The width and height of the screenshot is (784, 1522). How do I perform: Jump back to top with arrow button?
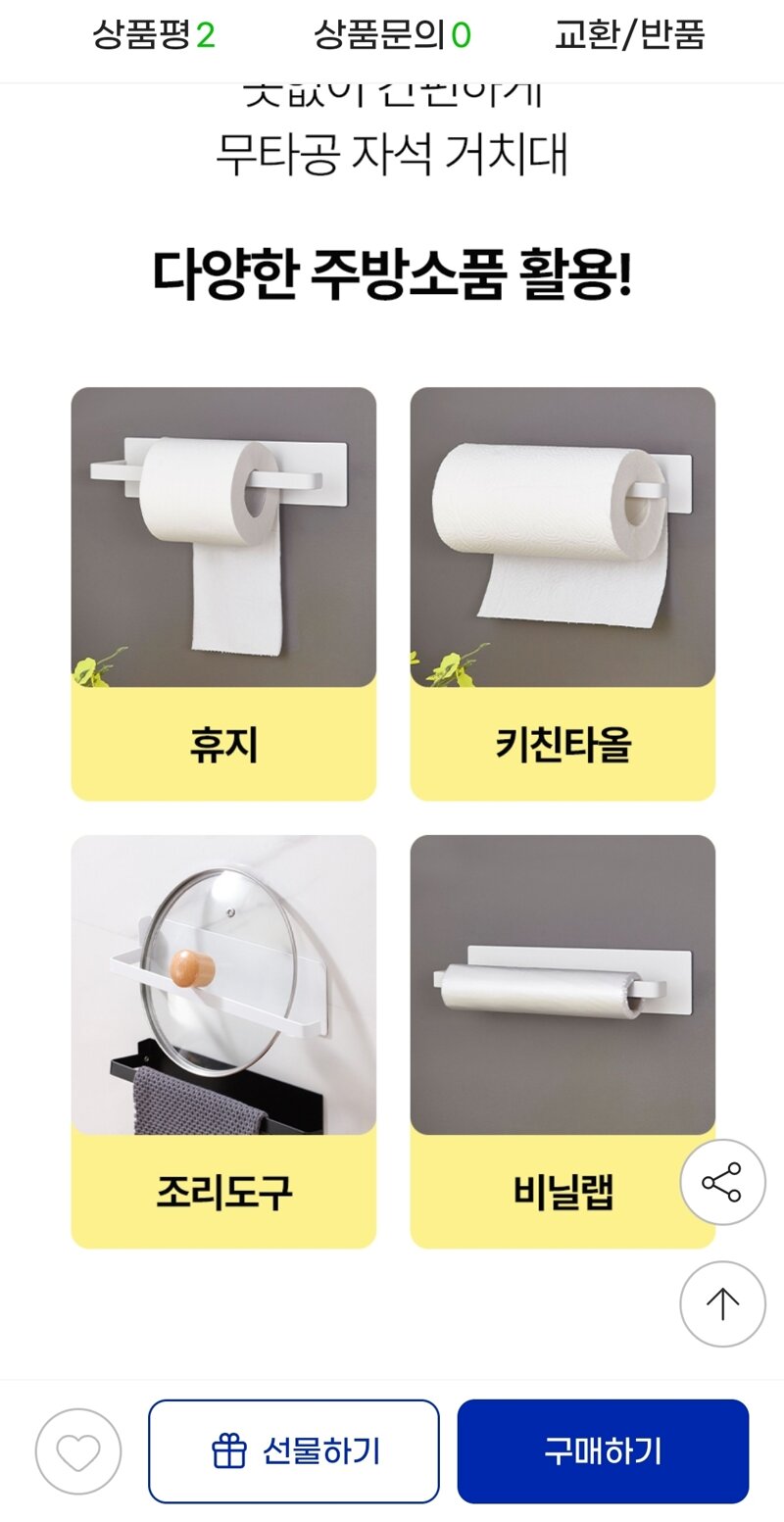[722, 1303]
